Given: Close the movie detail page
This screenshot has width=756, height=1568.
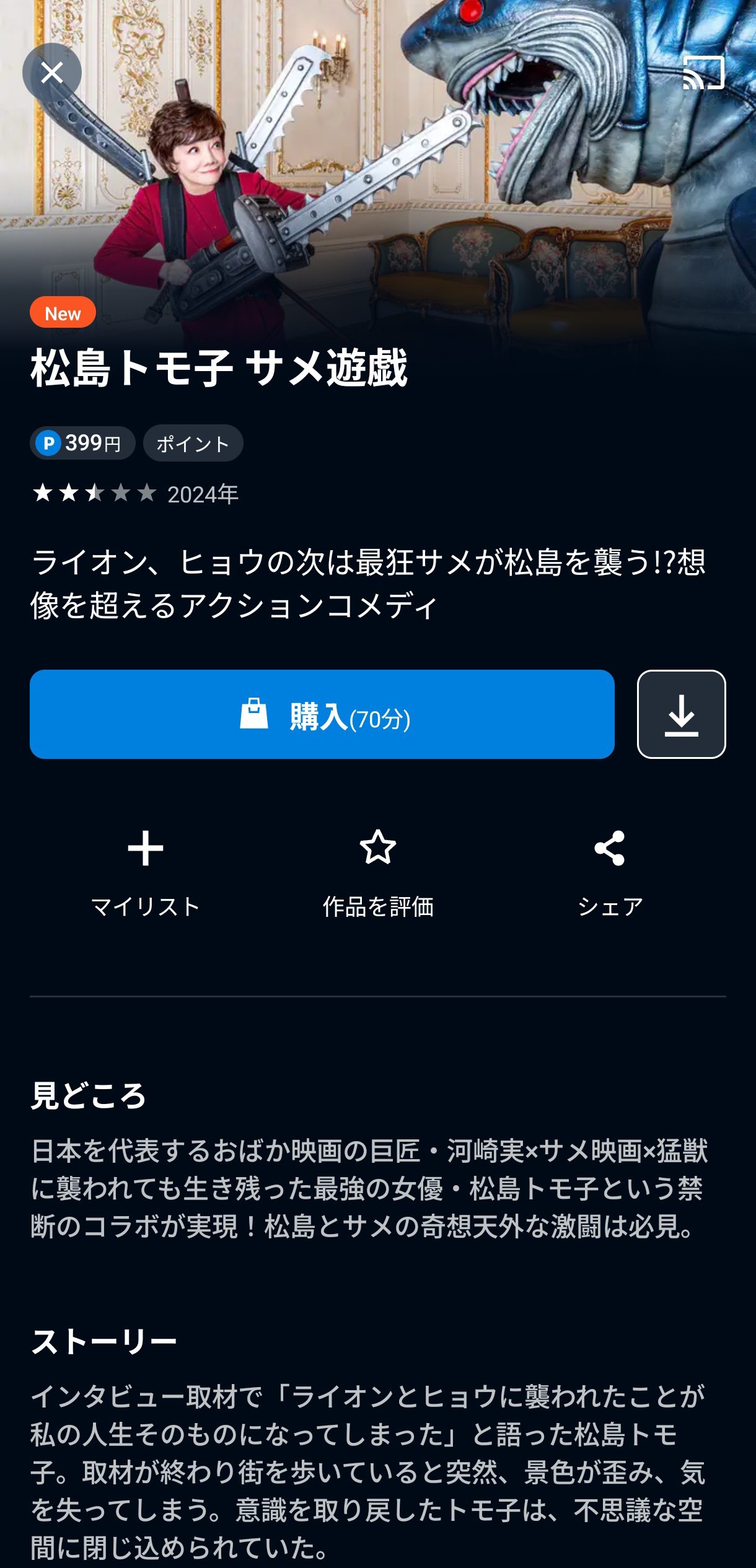Looking at the screenshot, I should 52,72.
